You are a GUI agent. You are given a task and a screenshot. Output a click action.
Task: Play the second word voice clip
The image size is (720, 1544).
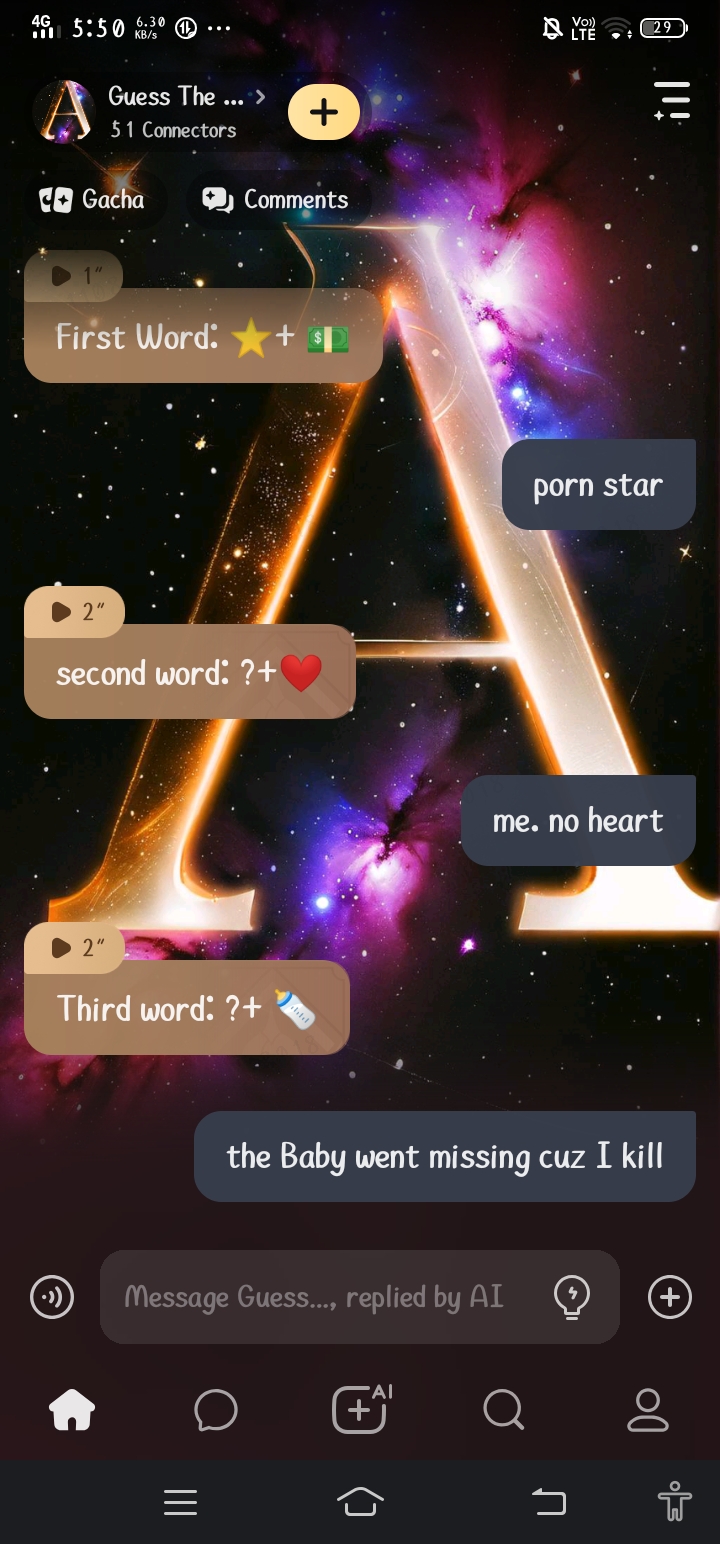coord(73,612)
